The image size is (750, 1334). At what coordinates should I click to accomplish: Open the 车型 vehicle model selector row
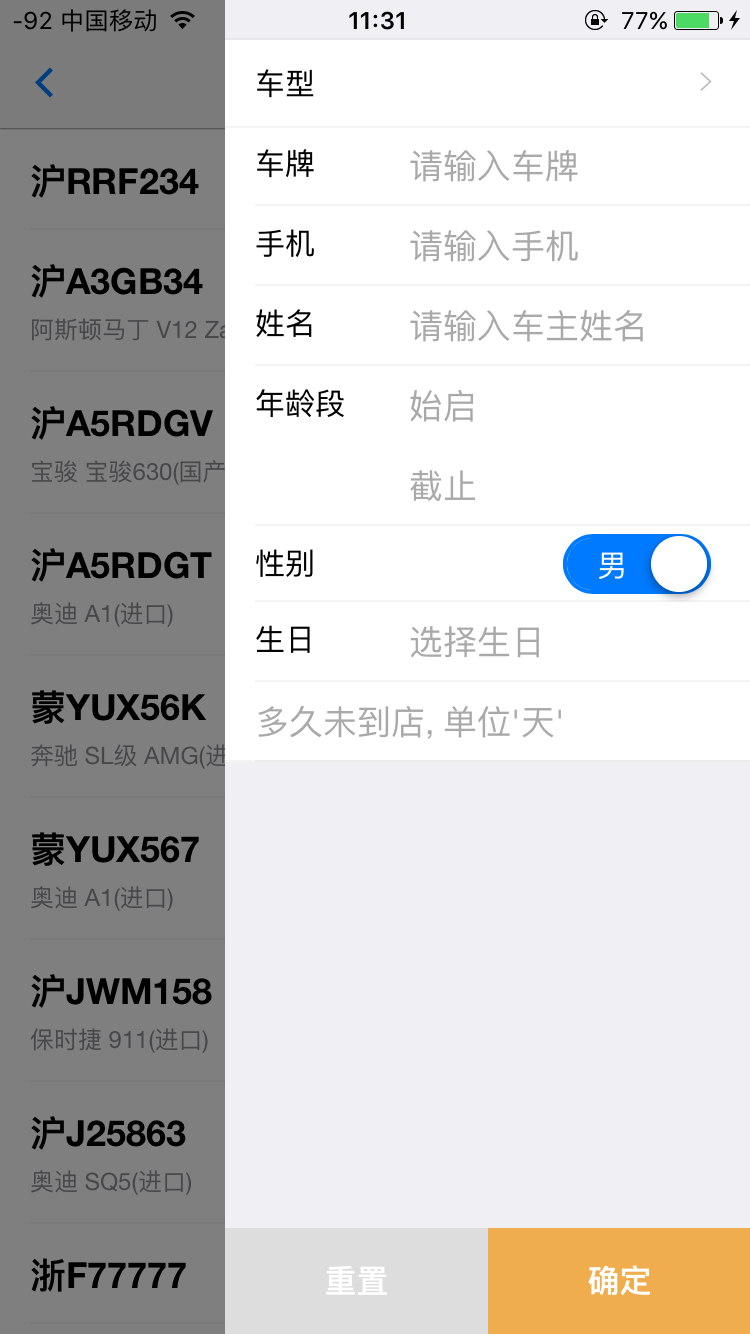pyautogui.click(x=487, y=83)
